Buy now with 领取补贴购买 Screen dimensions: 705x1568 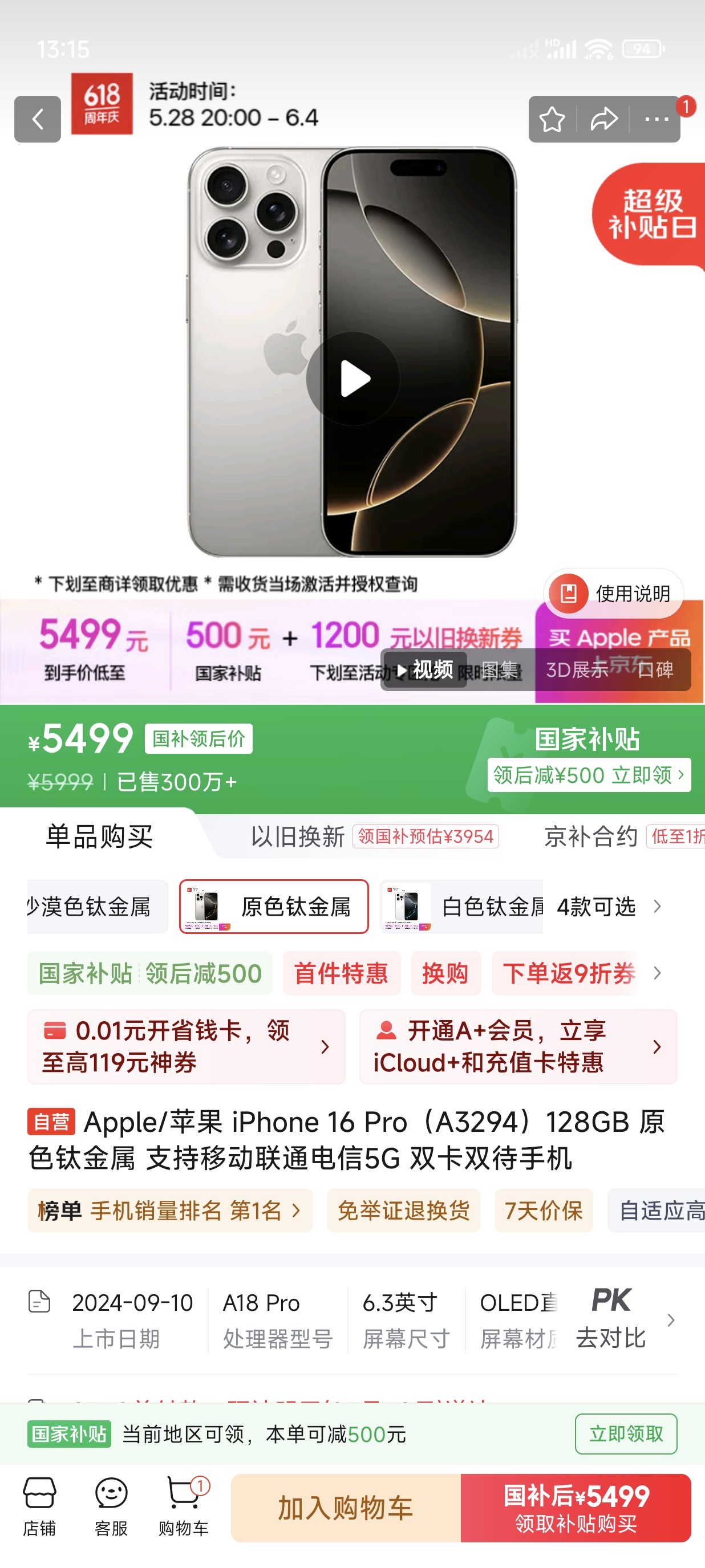tap(576, 1508)
